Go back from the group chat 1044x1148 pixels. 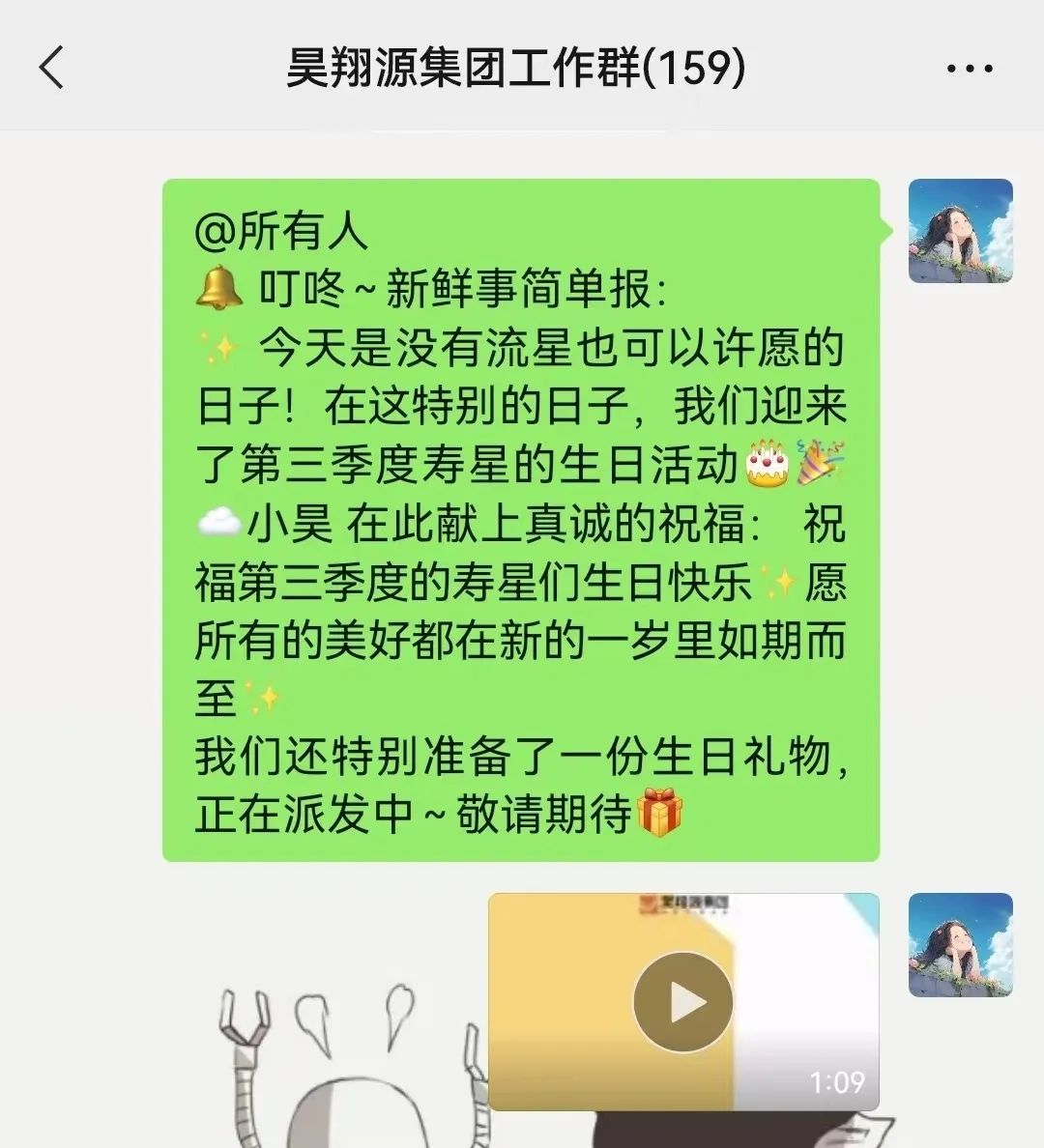tap(51, 68)
